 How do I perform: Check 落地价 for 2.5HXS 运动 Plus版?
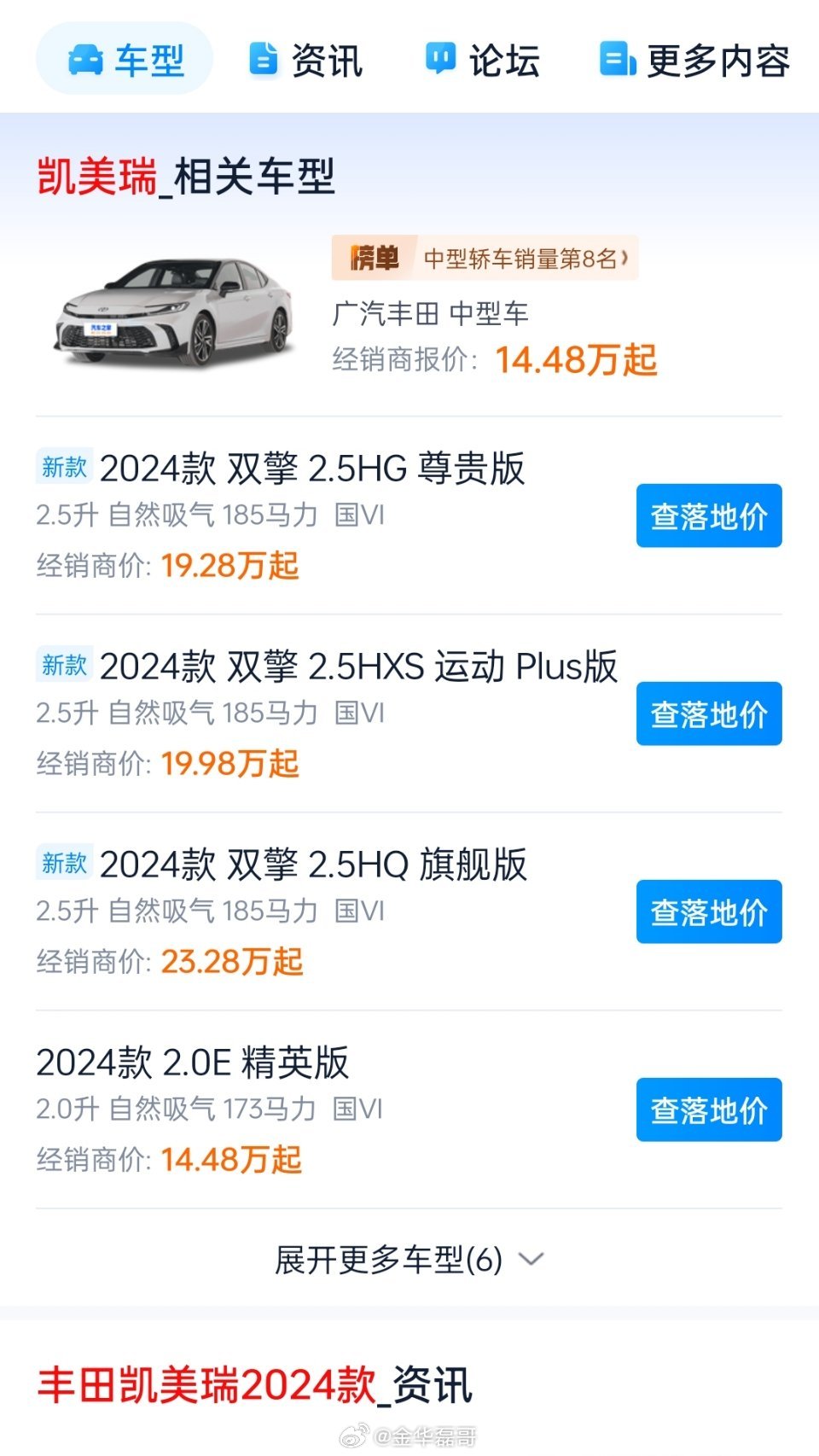click(708, 713)
